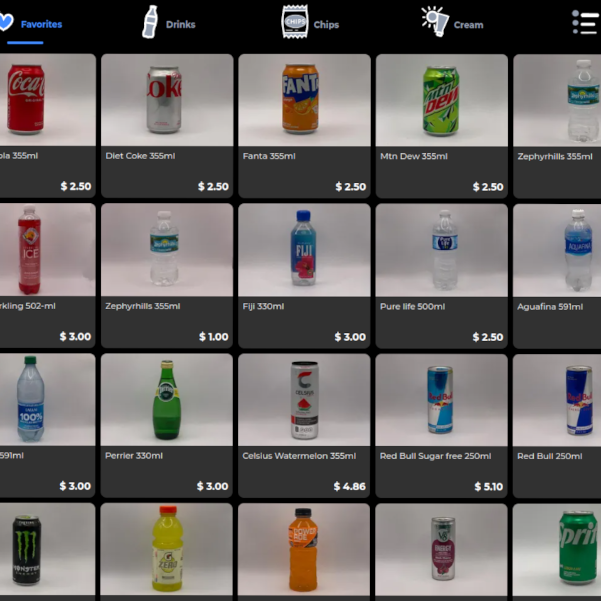The image size is (601, 601).
Task: Switch to the Drinks category
Action: point(168,24)
